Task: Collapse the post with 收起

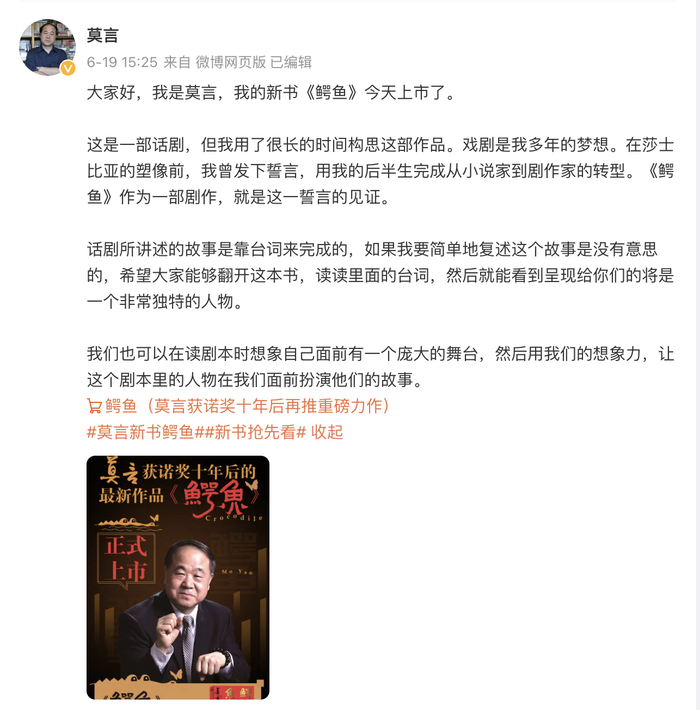Action: coord(327,432)
